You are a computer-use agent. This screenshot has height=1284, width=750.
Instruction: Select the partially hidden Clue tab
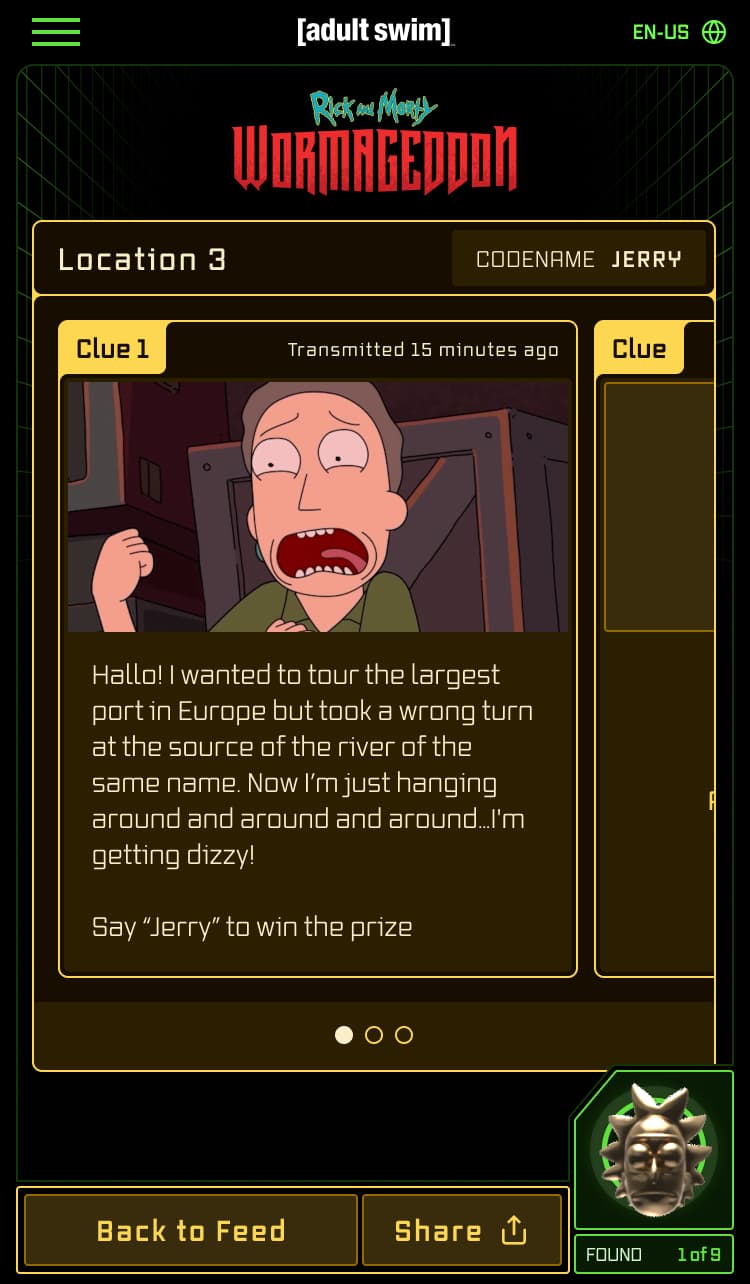[640, 349]
